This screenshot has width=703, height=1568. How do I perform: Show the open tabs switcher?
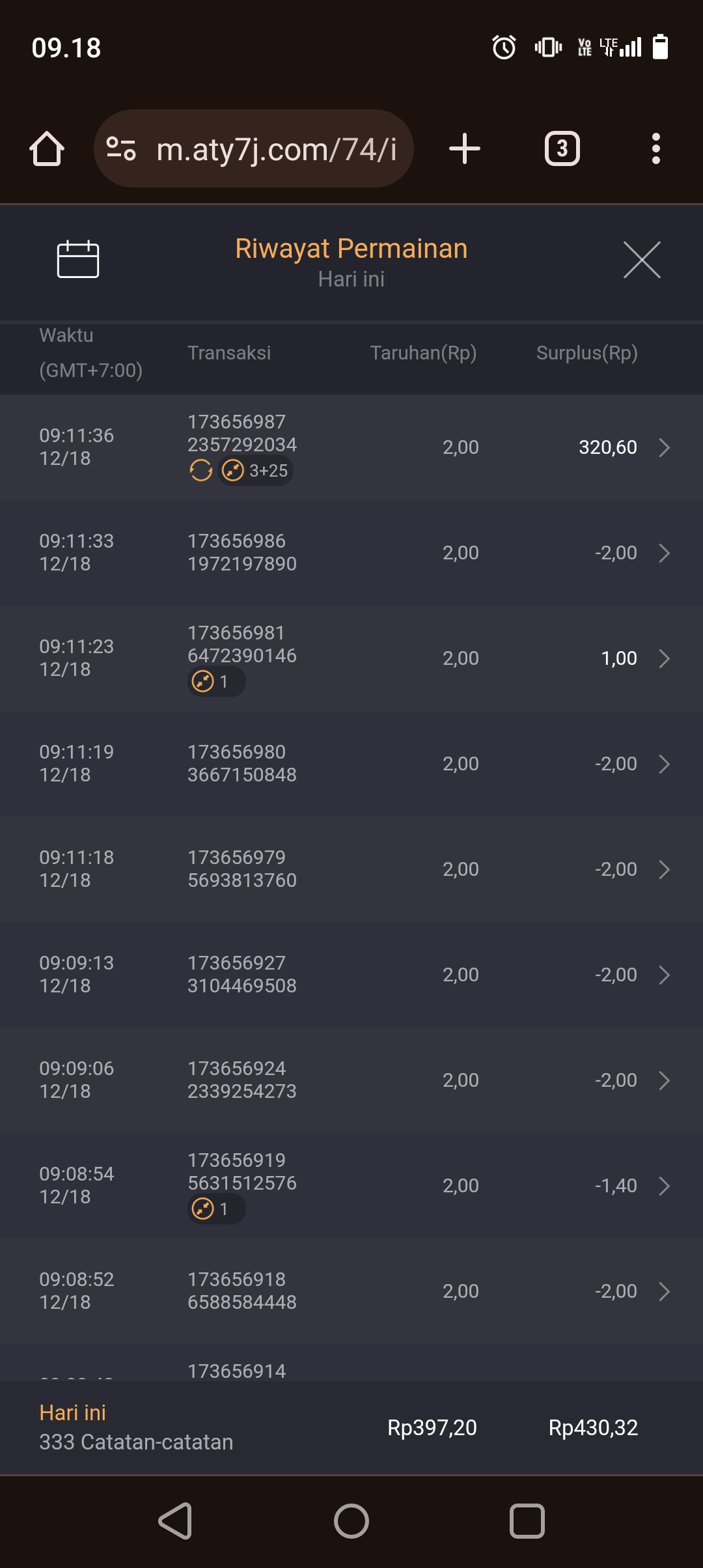562,149
